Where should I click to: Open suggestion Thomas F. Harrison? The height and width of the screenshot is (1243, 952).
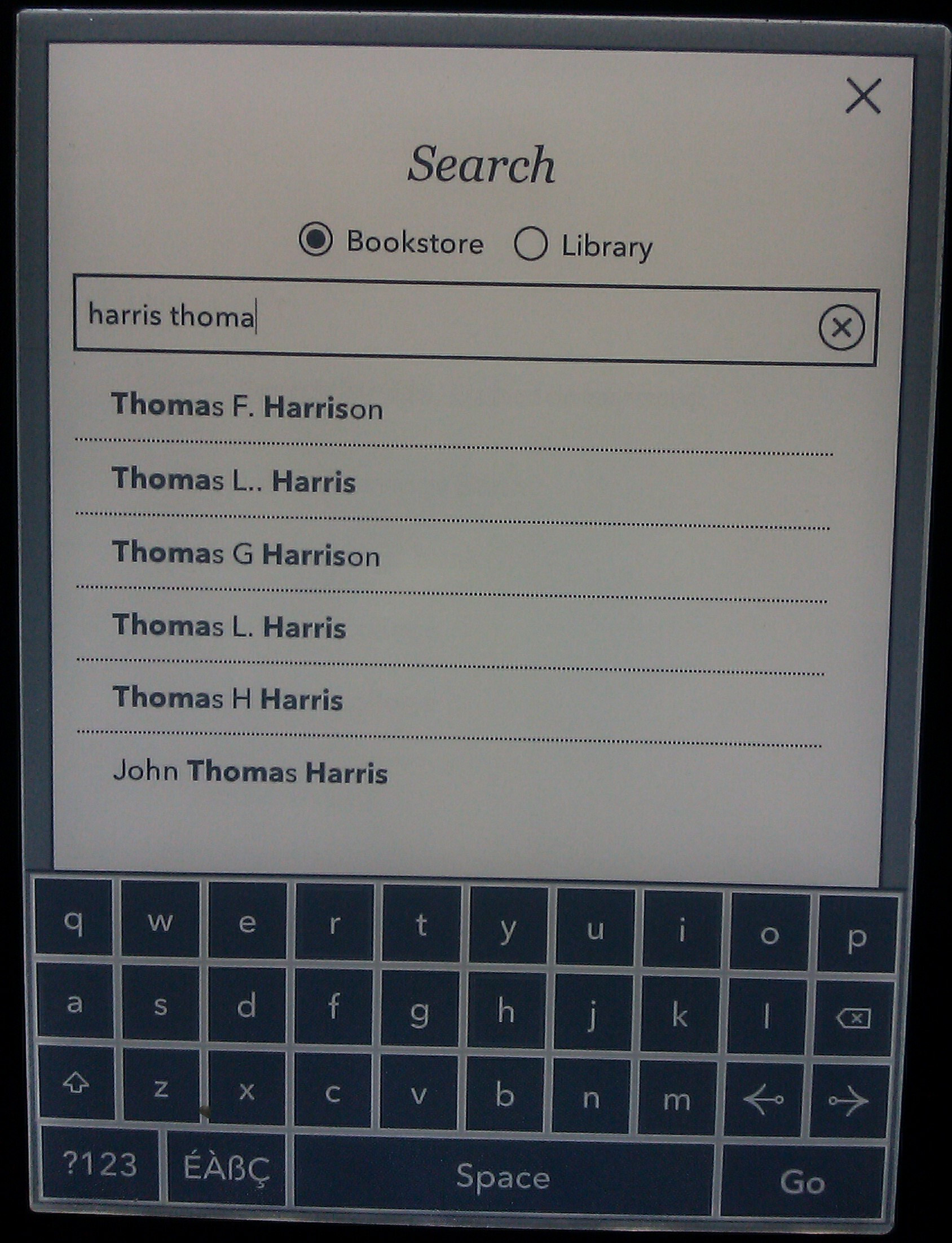(247, 407)
